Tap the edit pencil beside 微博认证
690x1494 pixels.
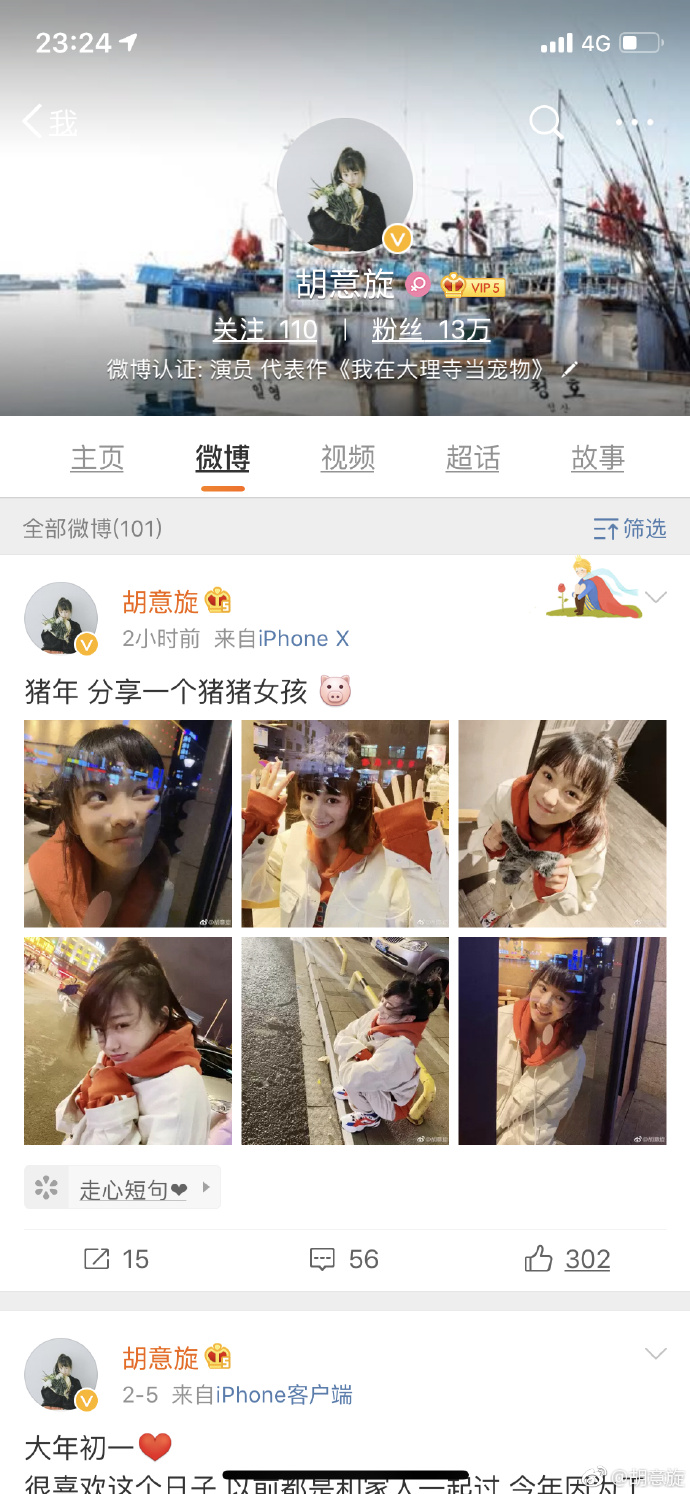pos(569,369)
